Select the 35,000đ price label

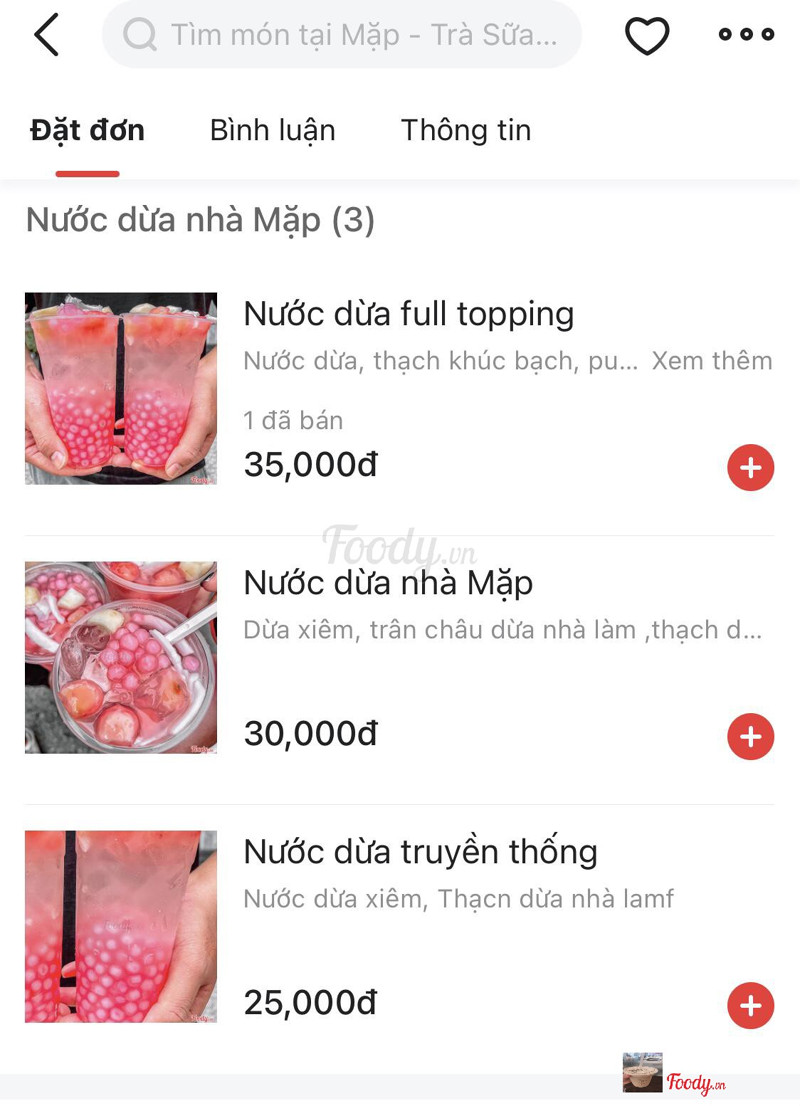[x=309, y=464]
